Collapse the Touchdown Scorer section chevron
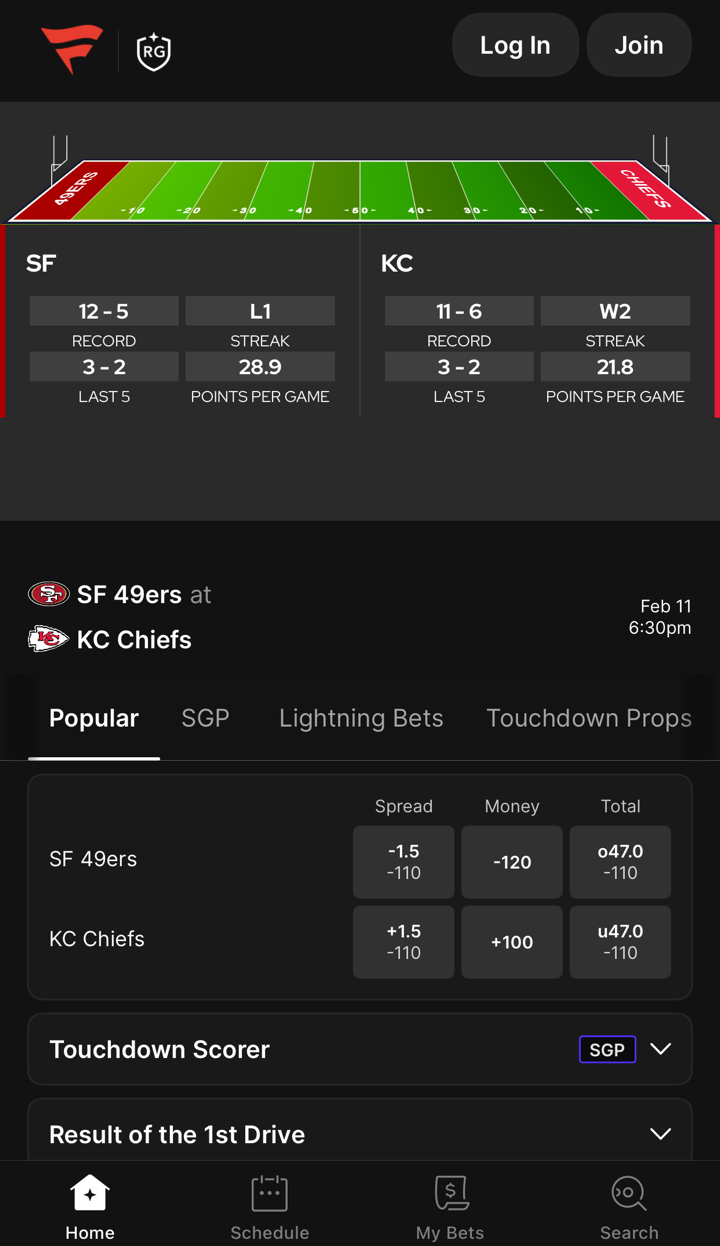720x1246 pixels. (659, 1049)
